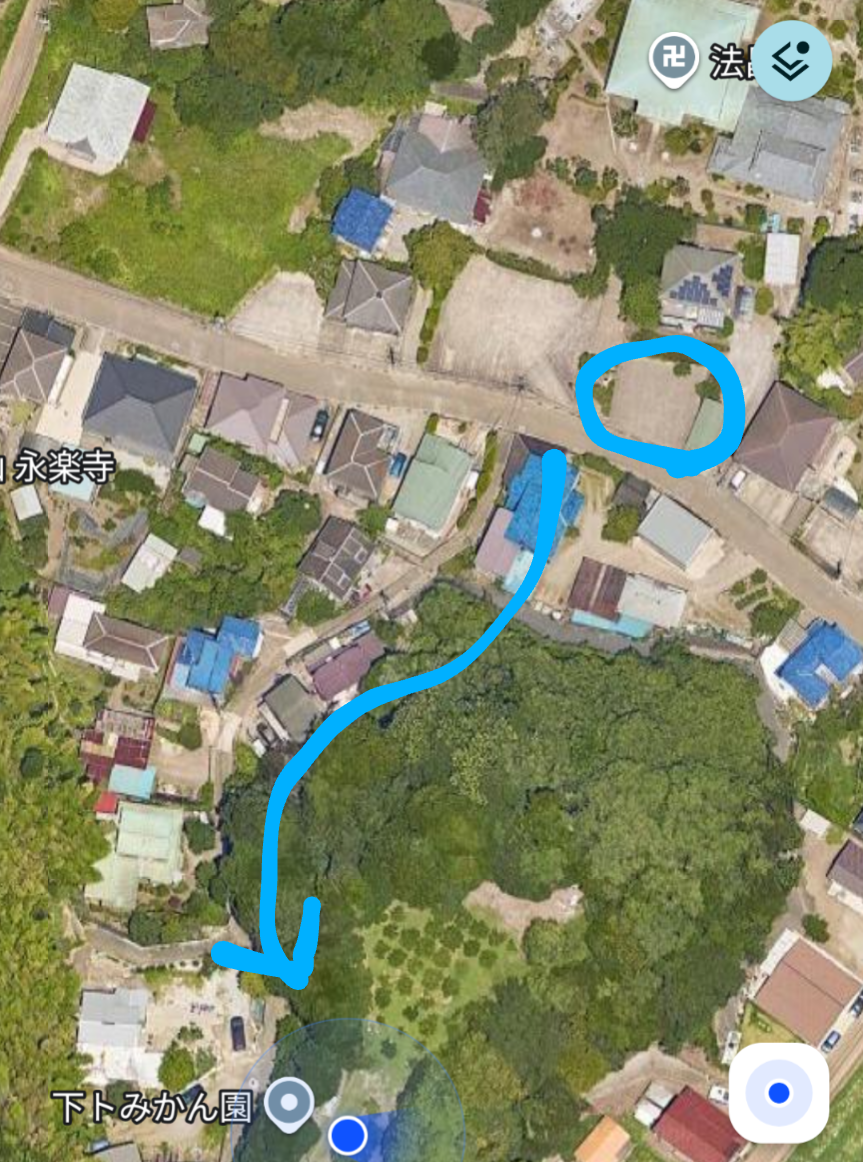863x1162 pixels.
Task: Select the temple marker at the top
Action: click(674, 61)
